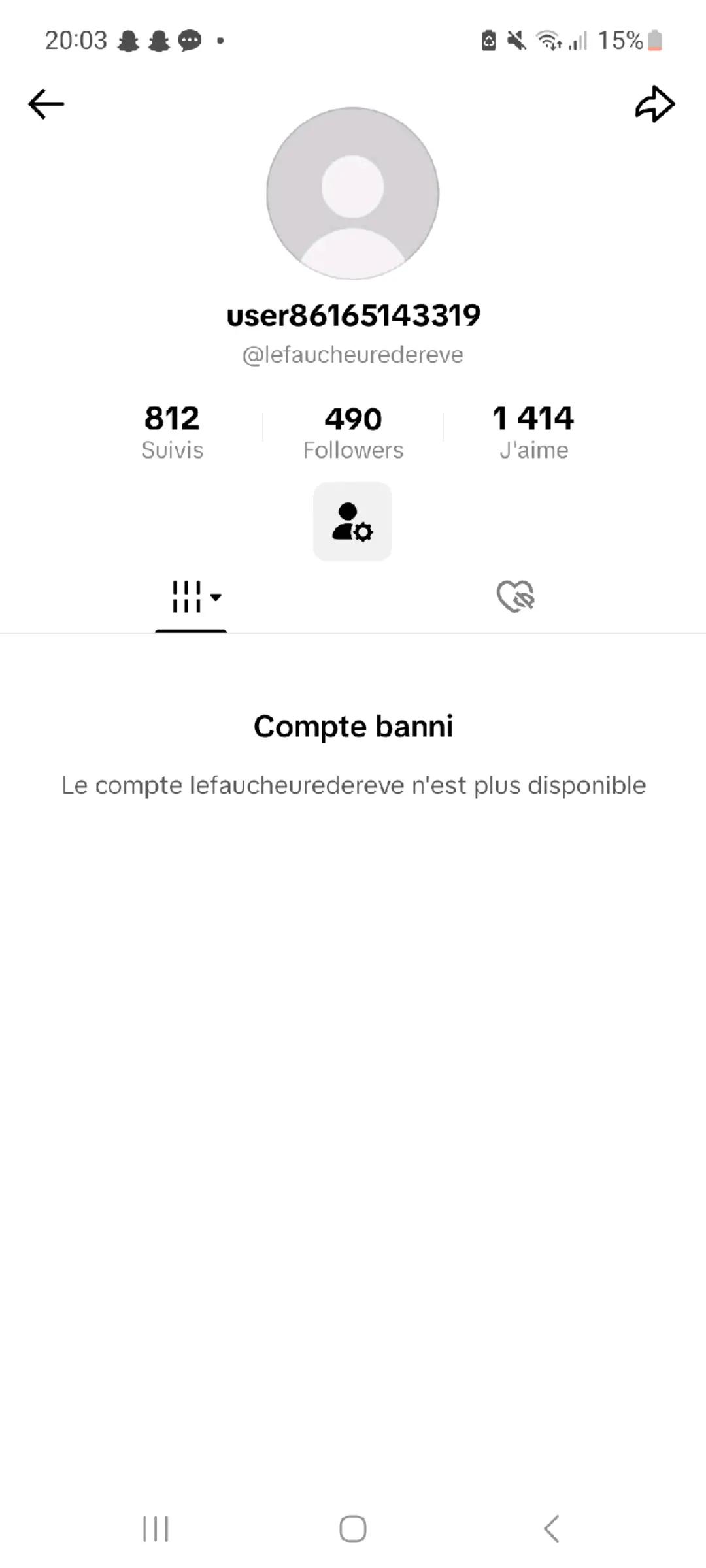Share this banned profile
Image resolution: width=706 pixels, height=1568 pixels.
654,104
